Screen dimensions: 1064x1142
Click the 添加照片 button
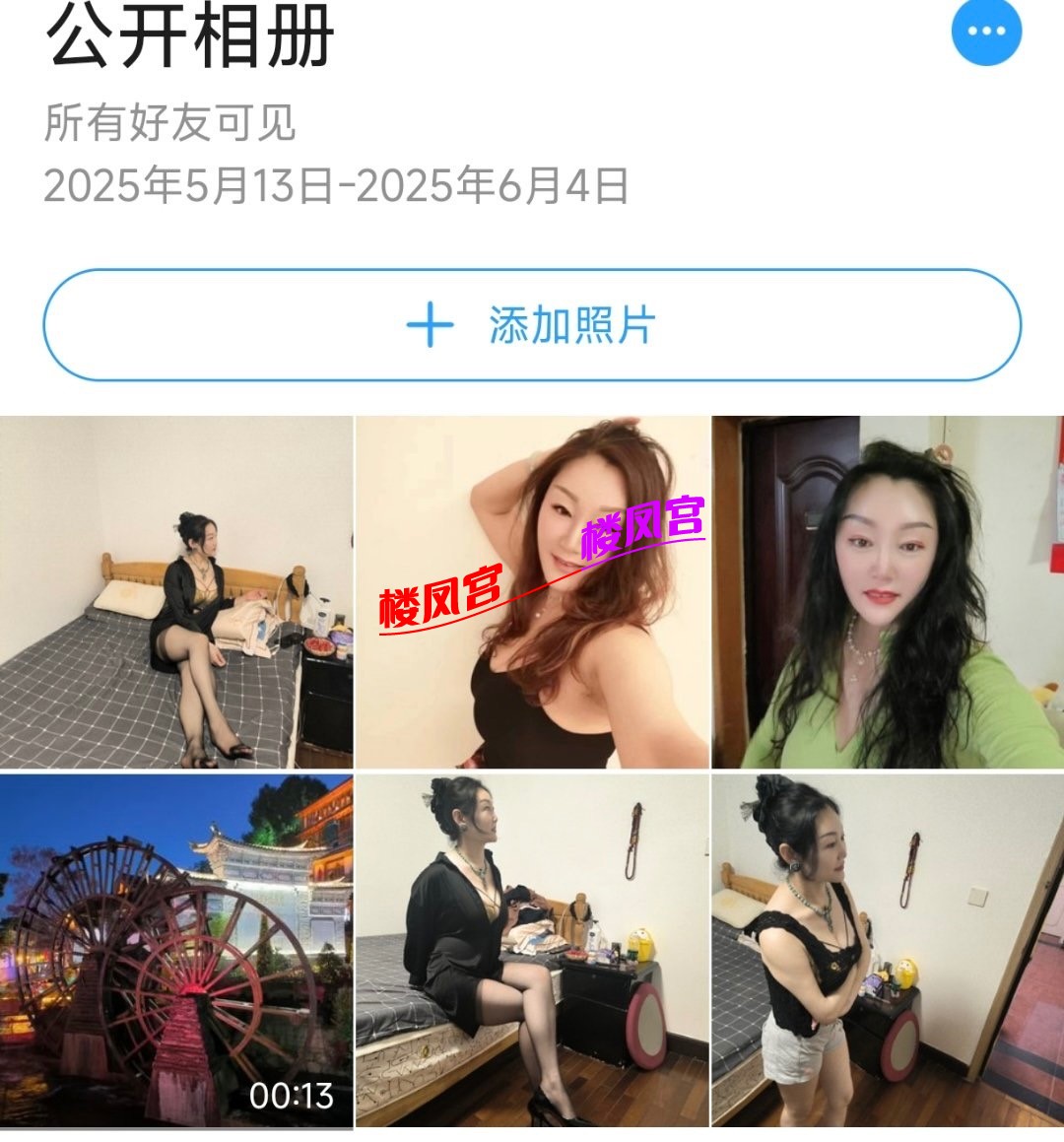[532, 325]
